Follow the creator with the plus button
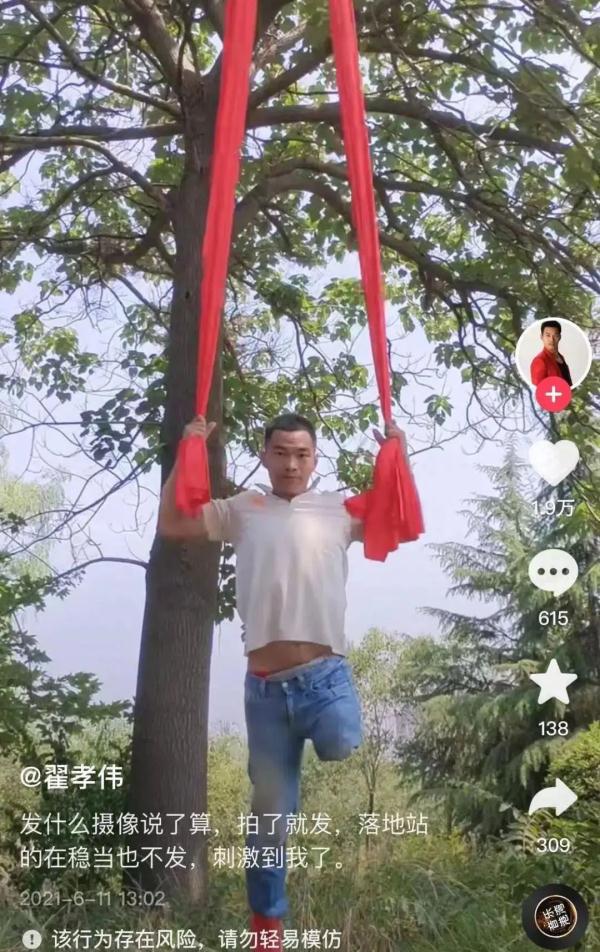 [x=553, y=393]
